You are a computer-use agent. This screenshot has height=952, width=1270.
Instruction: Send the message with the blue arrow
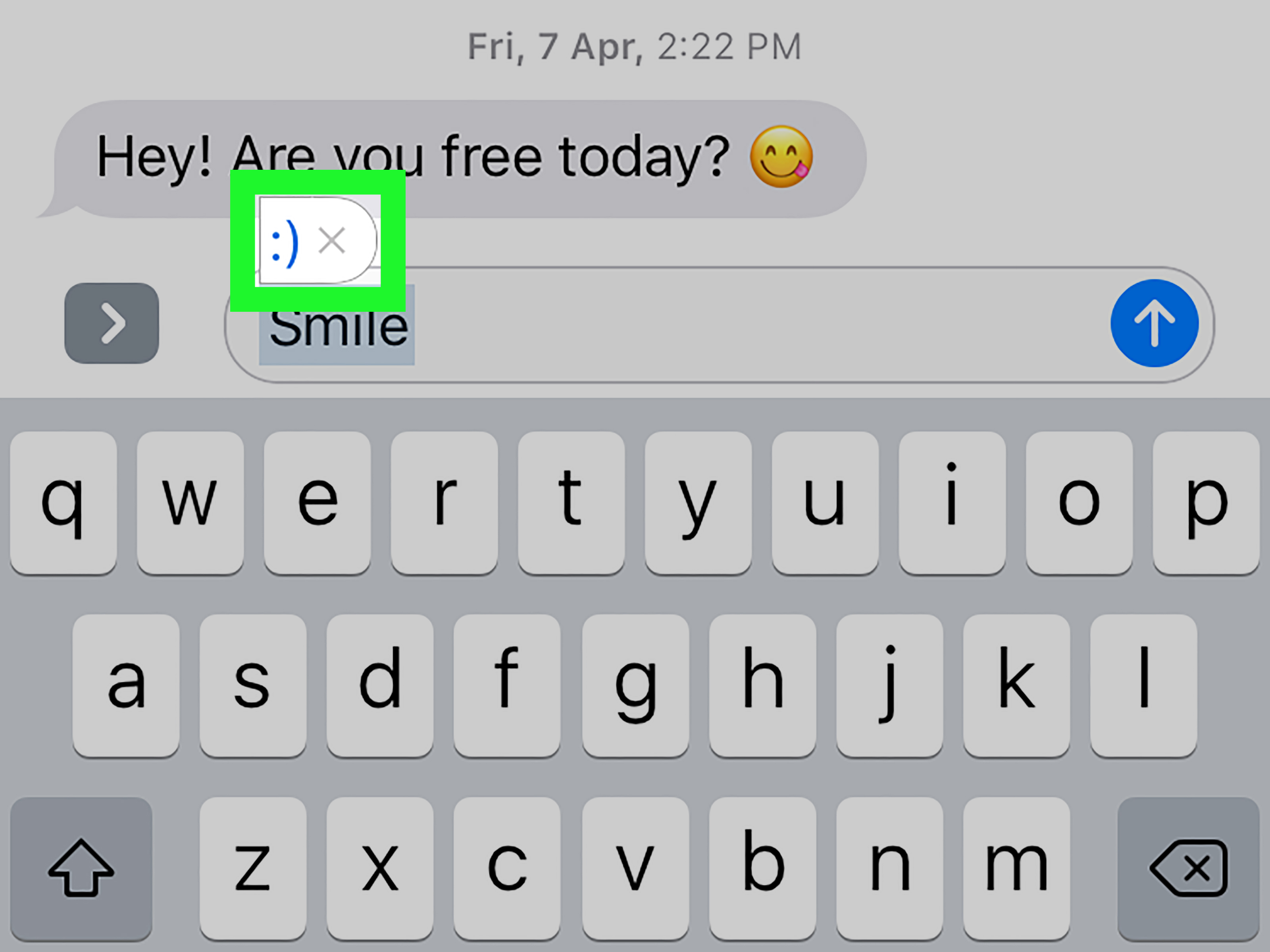(x=1154, y=323)
